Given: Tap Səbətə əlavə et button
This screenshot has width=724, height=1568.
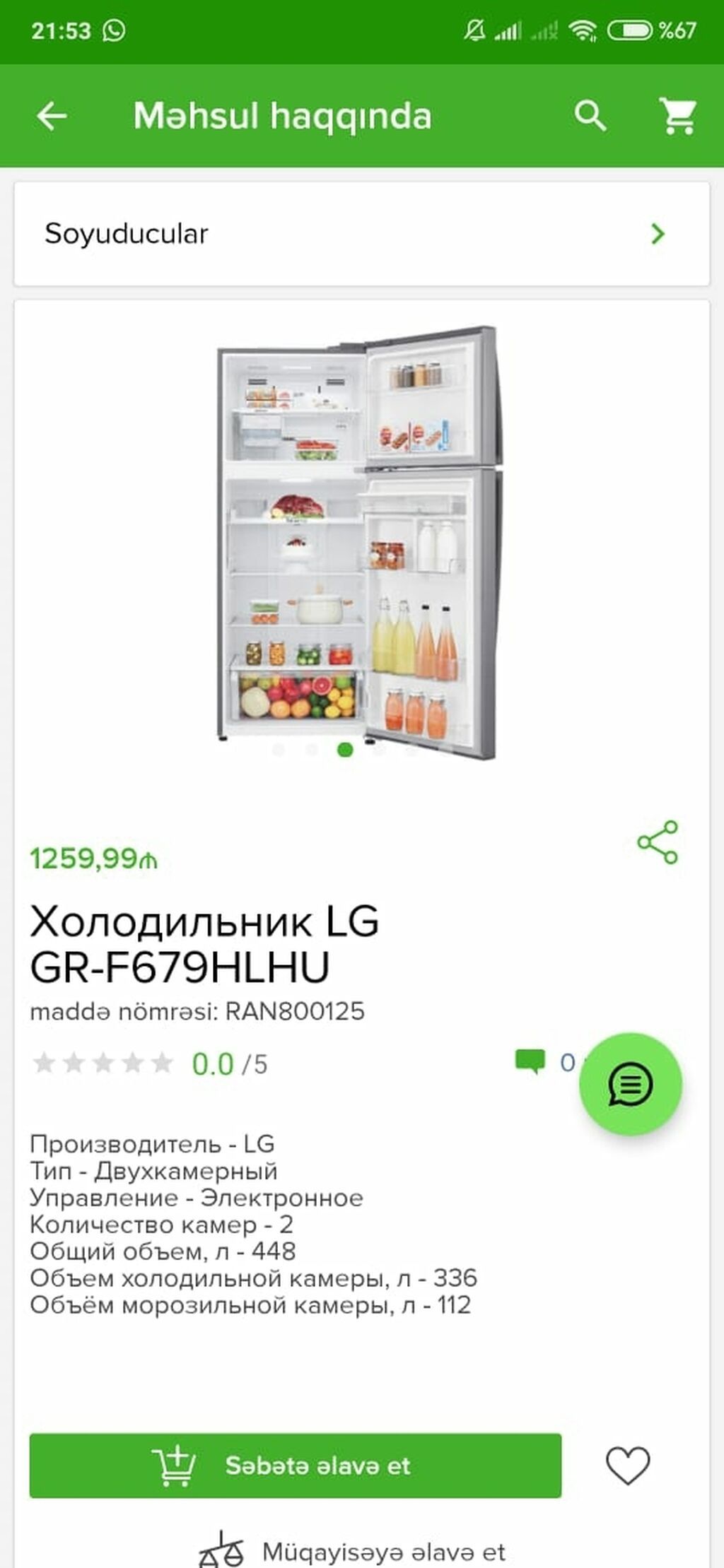Looking at the screenshot, I should click(x=296, y=1466).
